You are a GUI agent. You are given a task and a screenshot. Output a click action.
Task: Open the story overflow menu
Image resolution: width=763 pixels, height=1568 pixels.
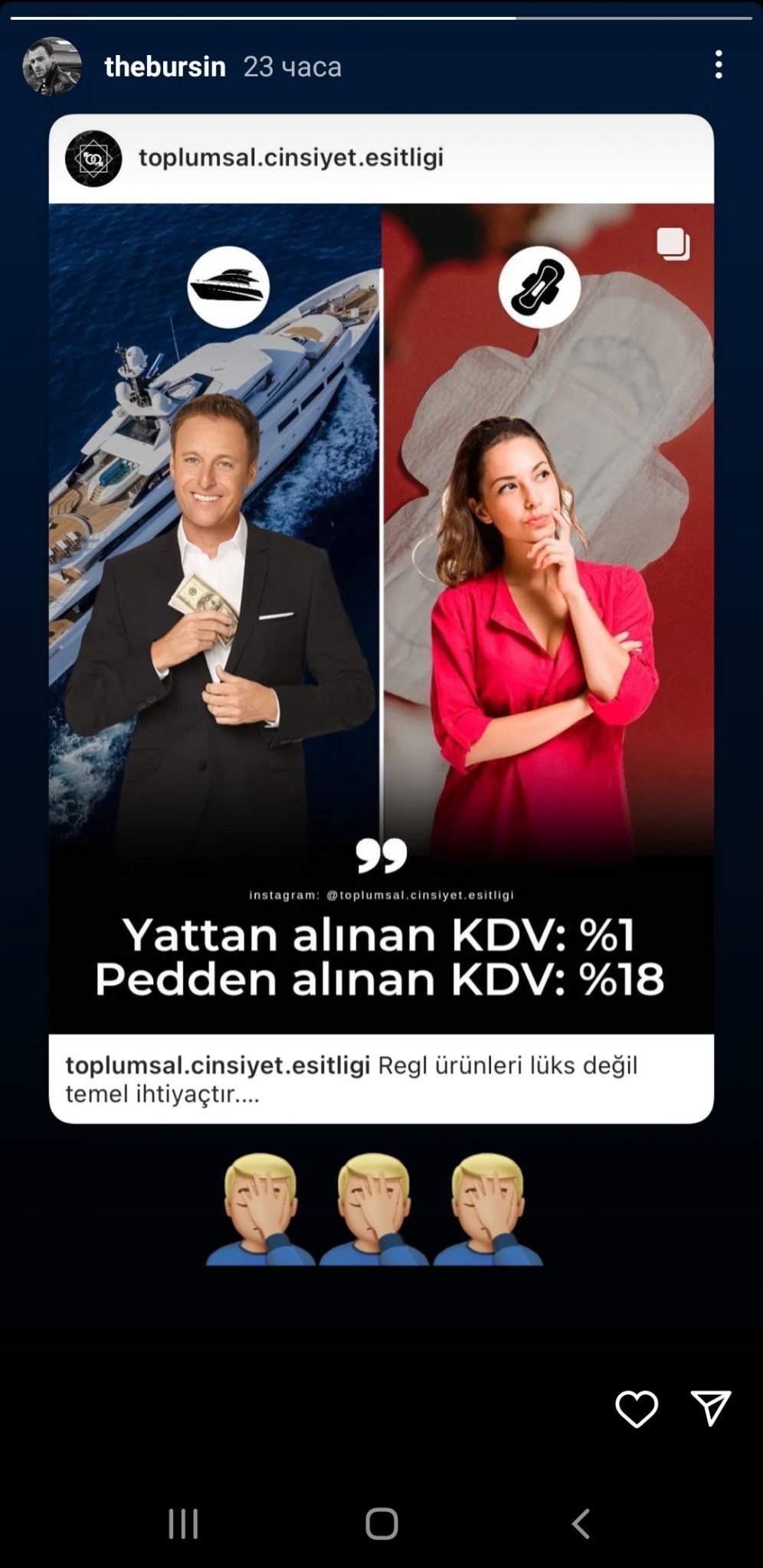(718, 65)
